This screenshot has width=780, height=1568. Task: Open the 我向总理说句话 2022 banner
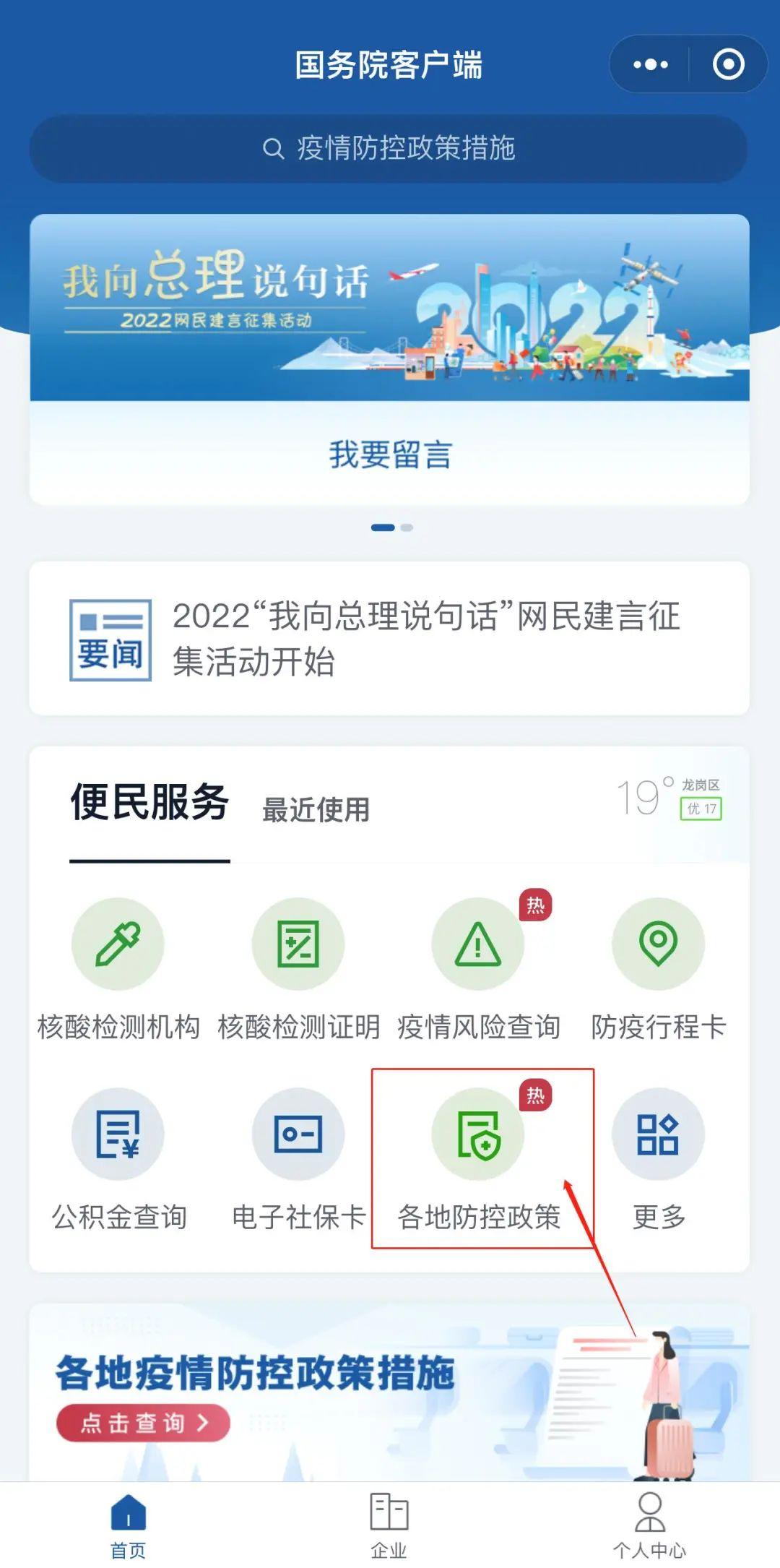(x=389, y=307)
